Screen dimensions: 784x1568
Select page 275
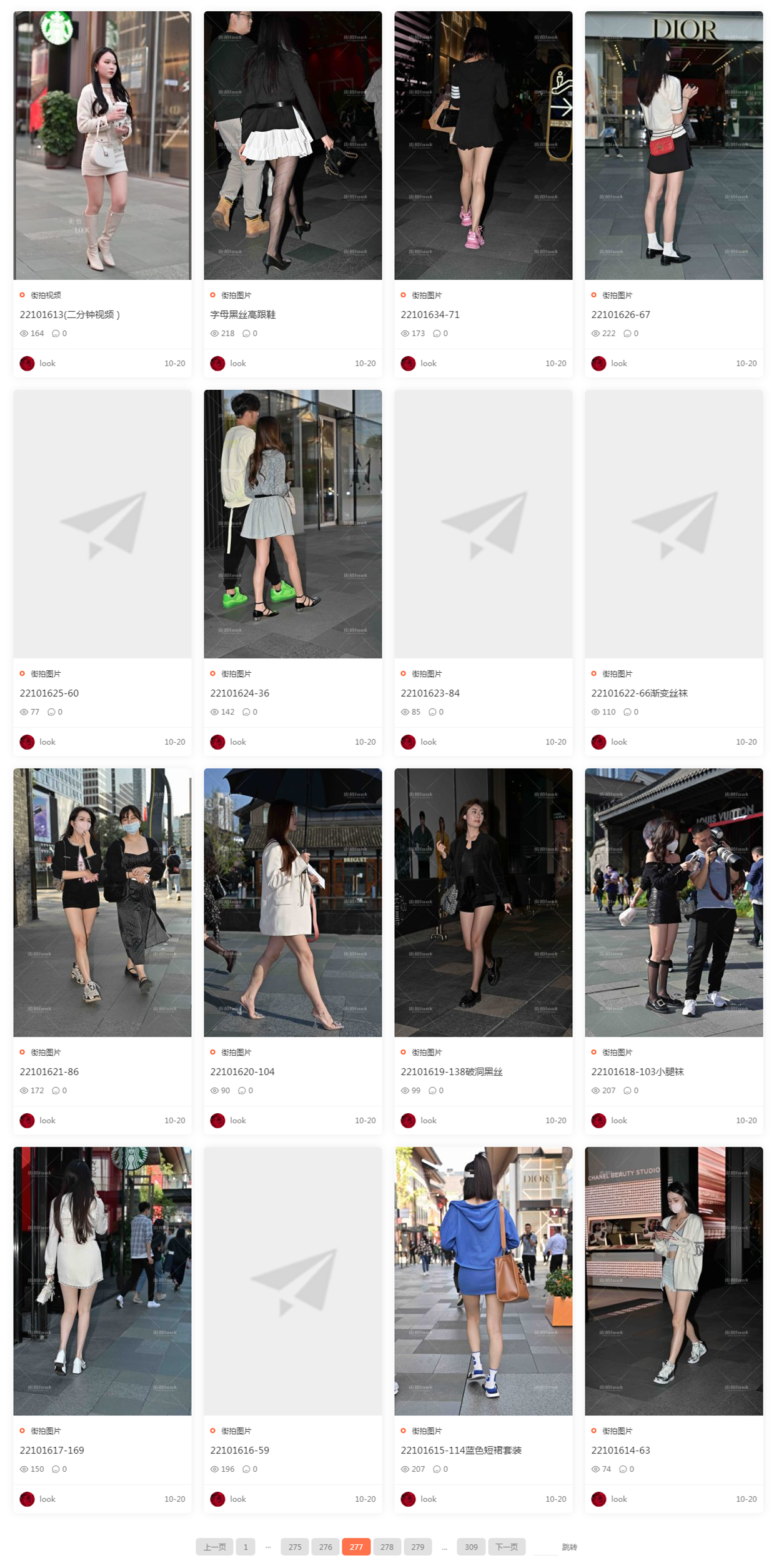pyautogui.click(x=295, y=1547)
